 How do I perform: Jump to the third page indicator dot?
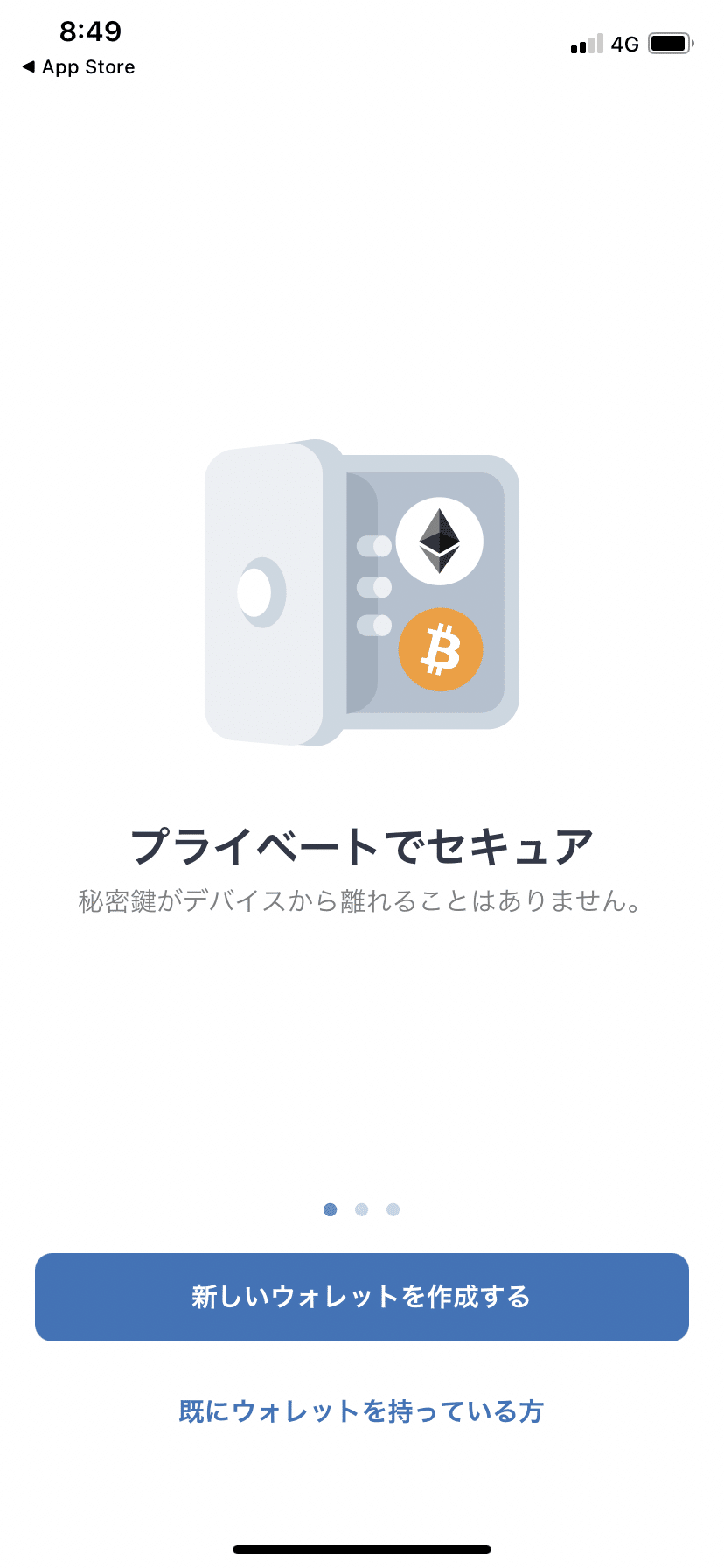[393, 1209]
